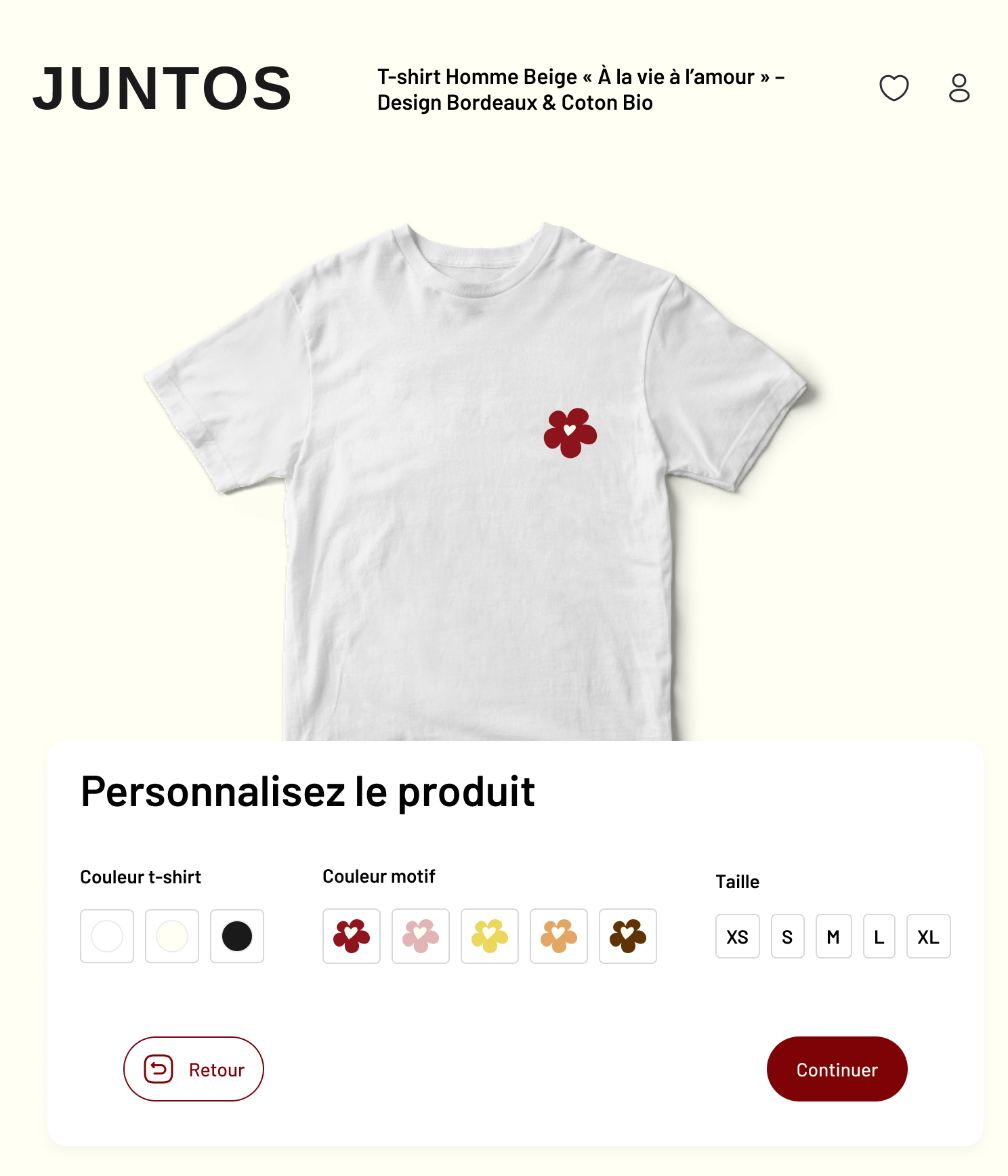Select the white t-shirt color
The image size is (1008, 1176).
coord(107,936)
